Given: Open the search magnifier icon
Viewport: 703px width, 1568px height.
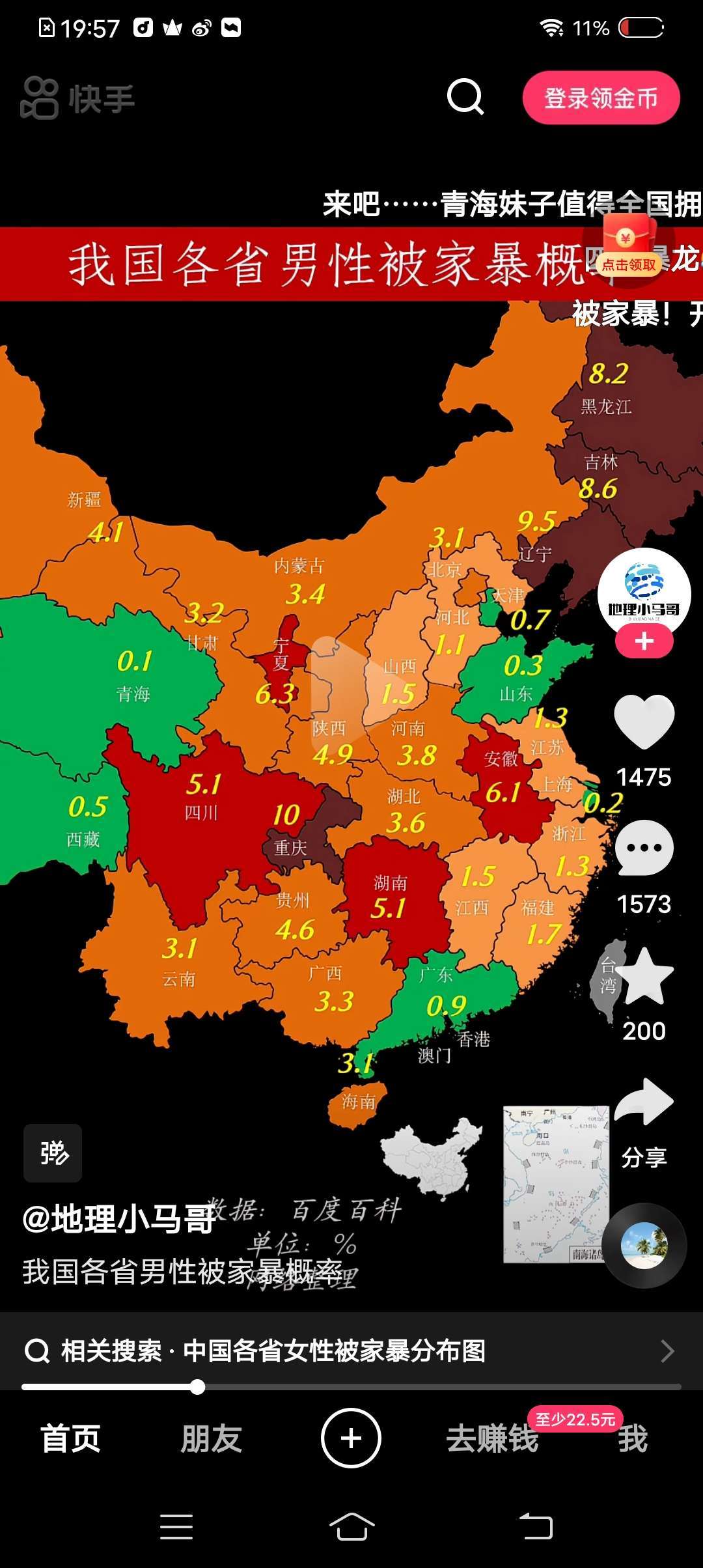Looking at the screenshot, I should point(465,97).
